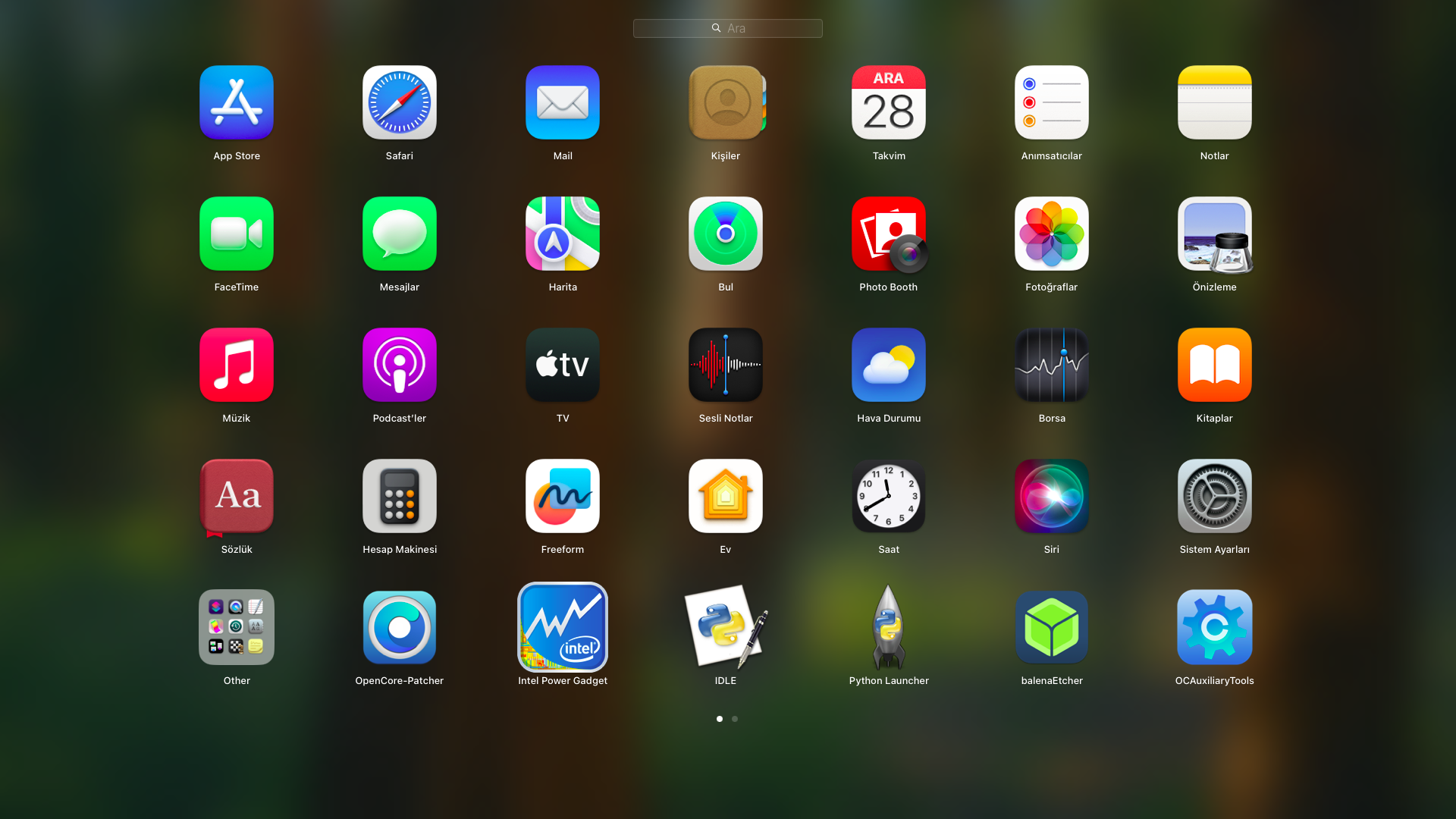Start FaceTime

[x=237, y=234]
